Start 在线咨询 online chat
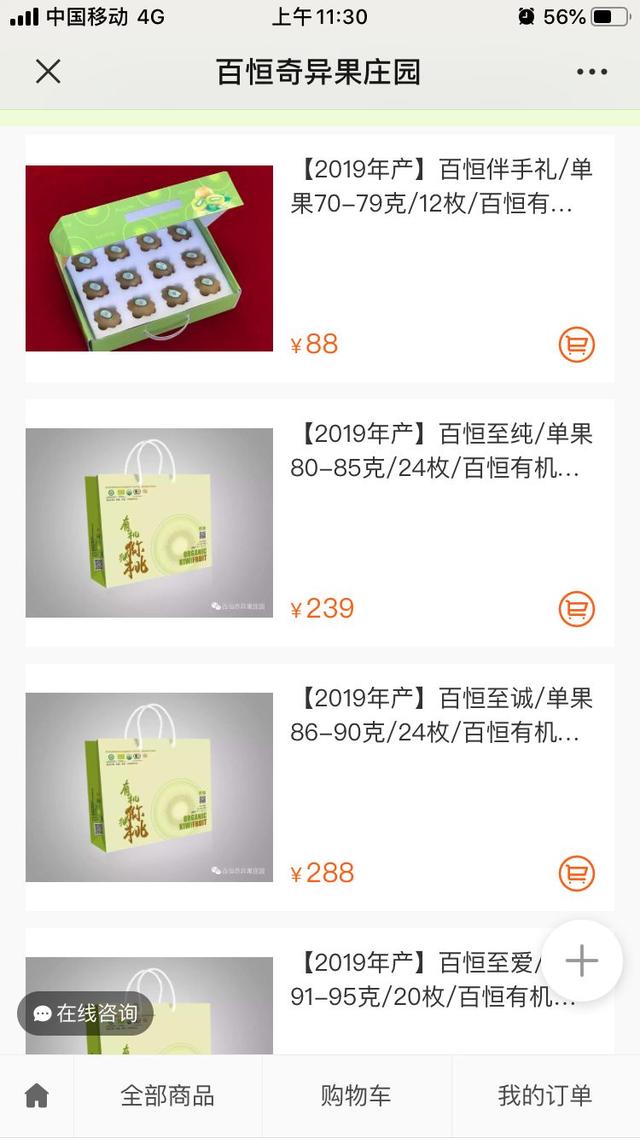Image resolution: width=640 pixels, height=1138 pixels. (85, 1013)
